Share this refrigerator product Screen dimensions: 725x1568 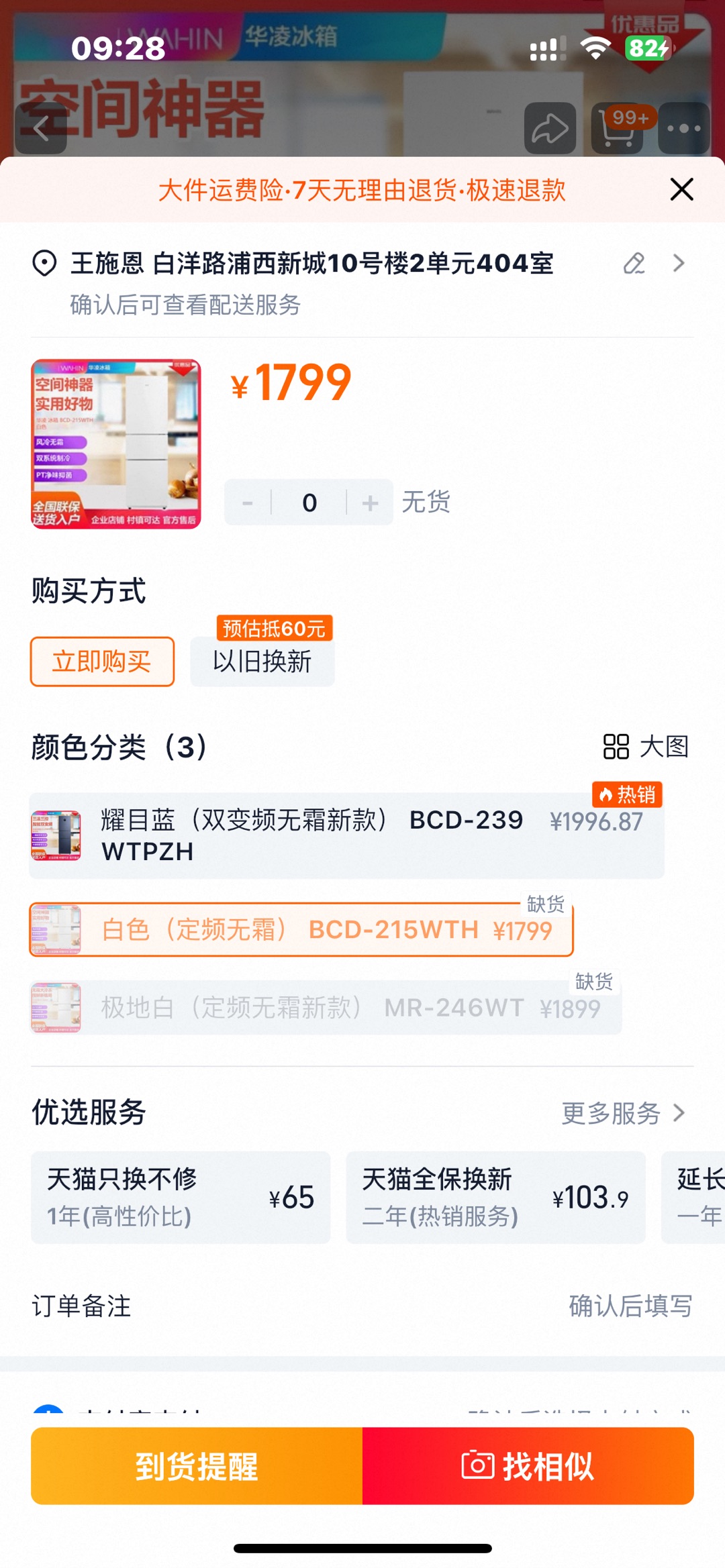550,128
